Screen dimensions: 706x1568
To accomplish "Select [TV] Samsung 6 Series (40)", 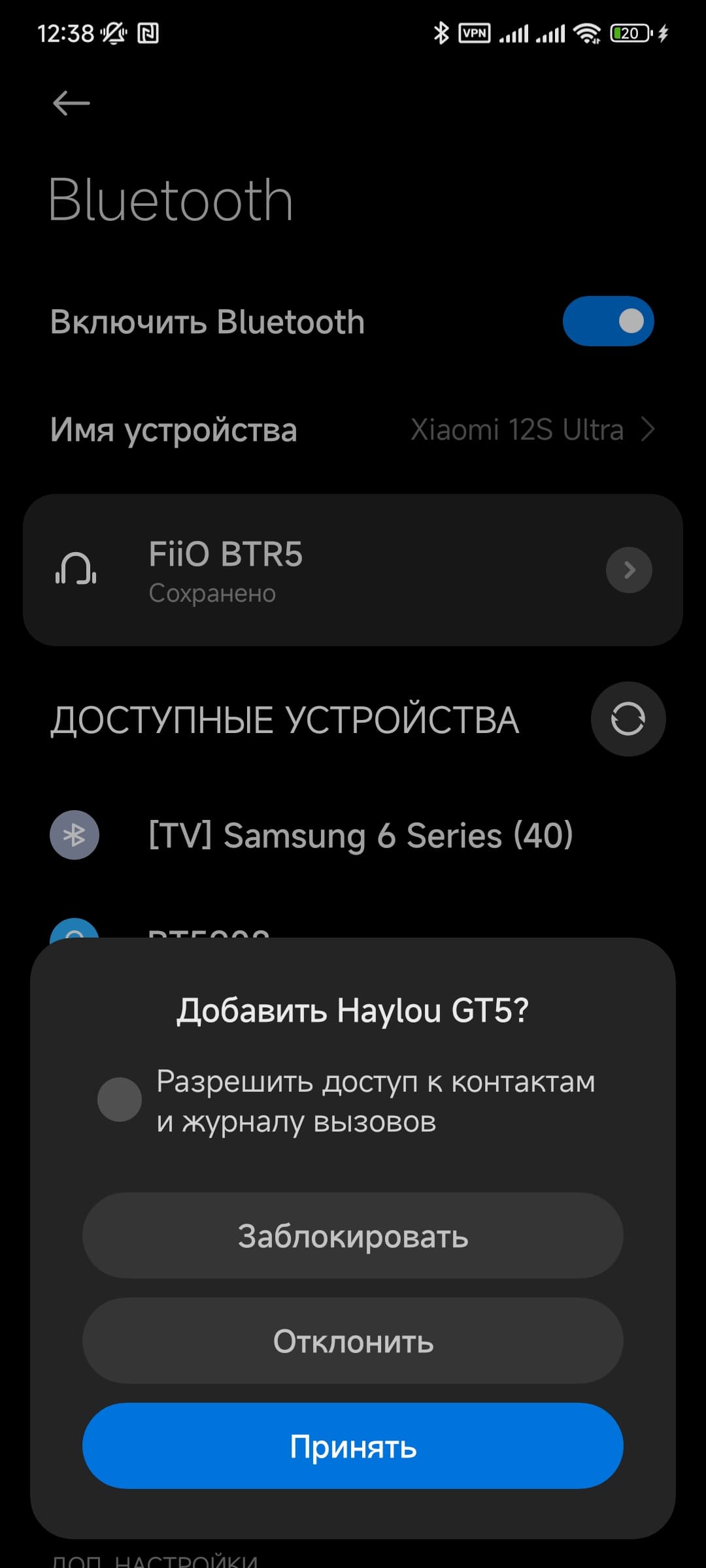I will point(360,835).
